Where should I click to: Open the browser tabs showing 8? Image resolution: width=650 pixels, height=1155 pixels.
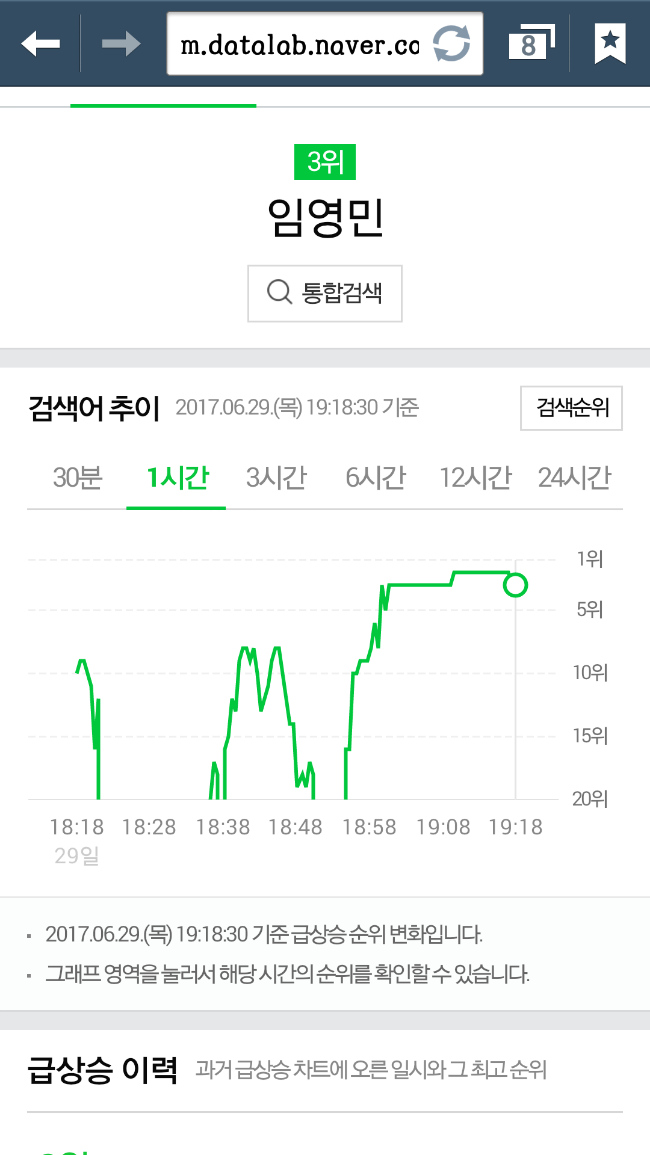pyautogui.click(x=529, y=44)
